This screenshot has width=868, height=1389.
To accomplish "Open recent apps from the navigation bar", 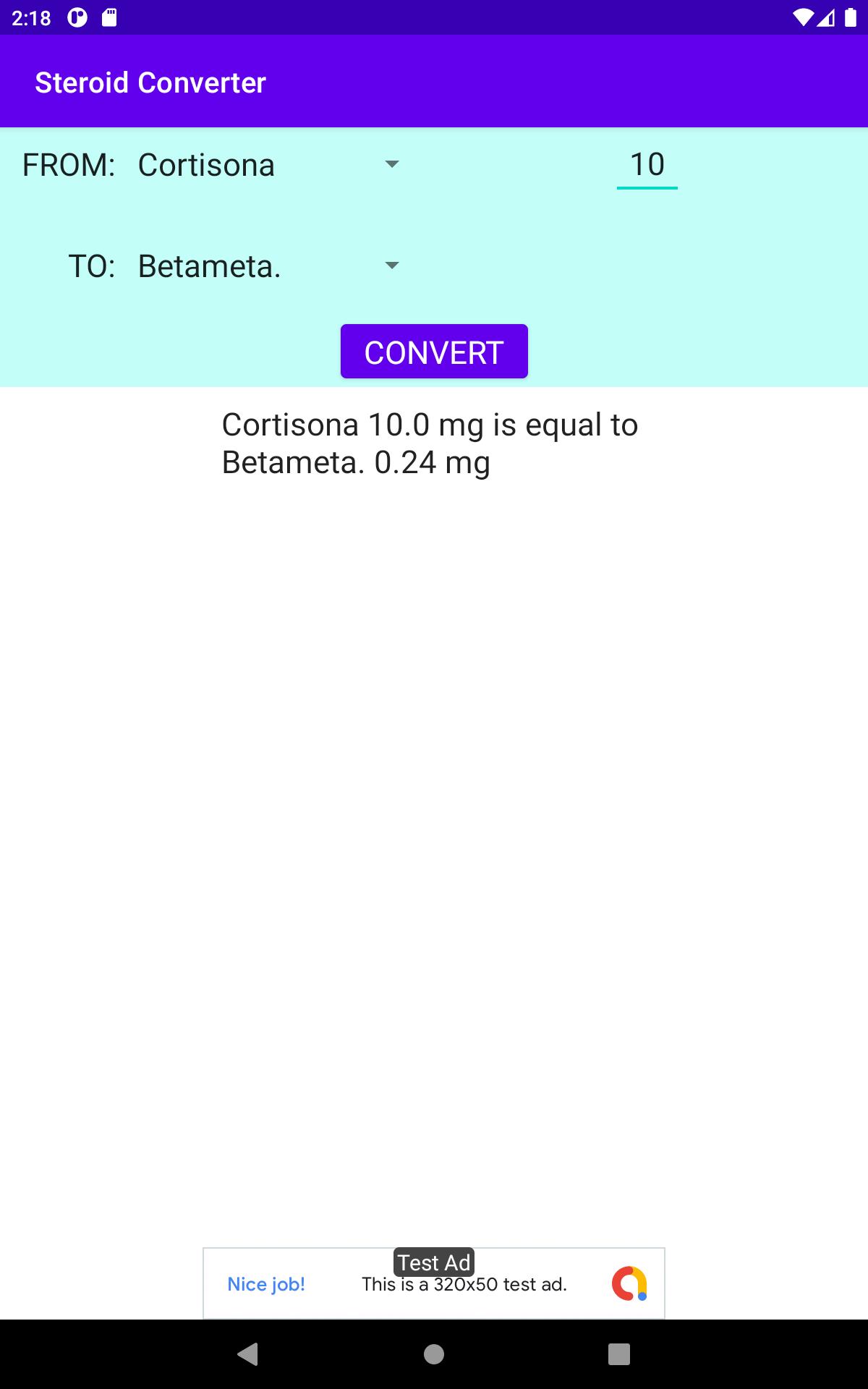I will (619, 1354).
